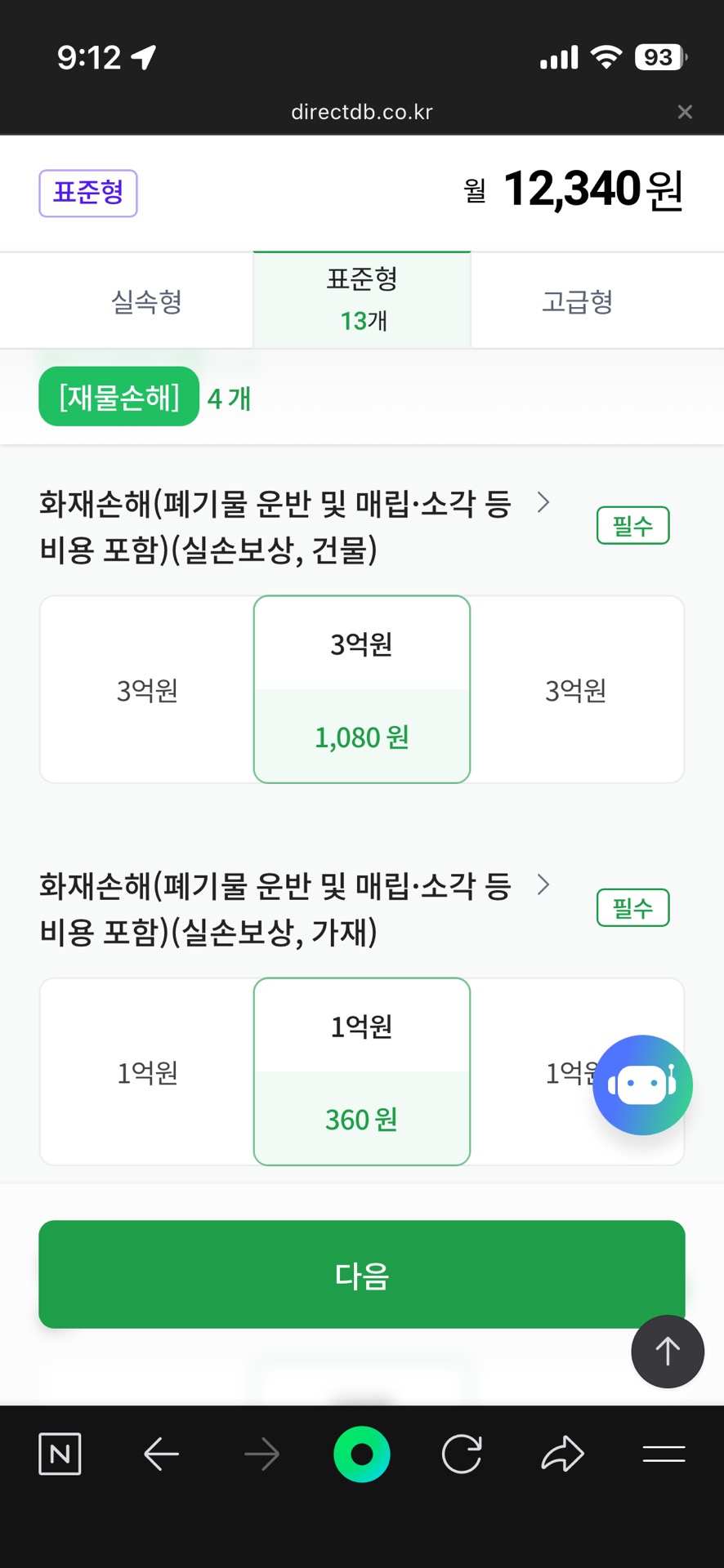This screenshot has height=1568, width=724.
Task: Reload the current page
Action: tap(462, 1454)
